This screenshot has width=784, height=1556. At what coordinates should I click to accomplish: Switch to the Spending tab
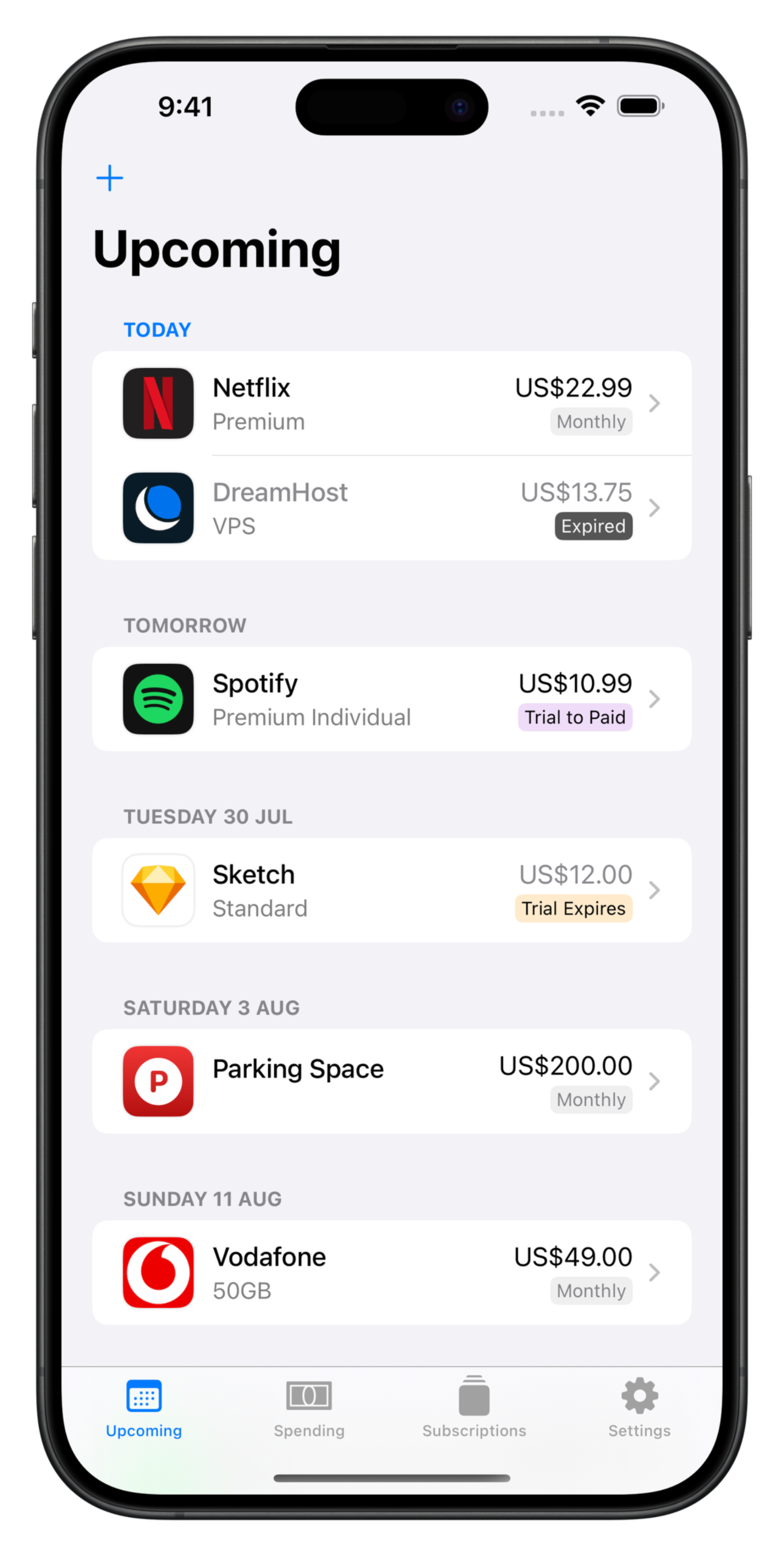[x=309, y=1408]
